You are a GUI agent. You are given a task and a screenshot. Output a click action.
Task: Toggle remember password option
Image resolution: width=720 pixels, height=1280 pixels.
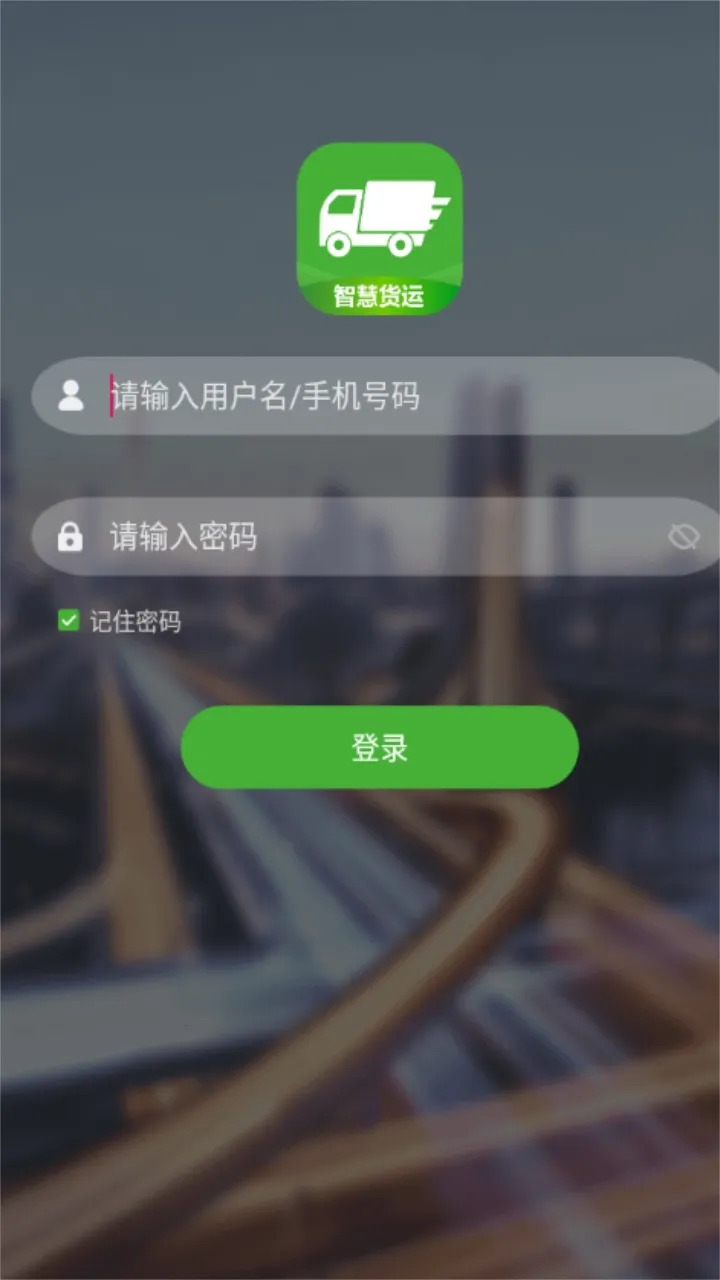pos(68,621)
